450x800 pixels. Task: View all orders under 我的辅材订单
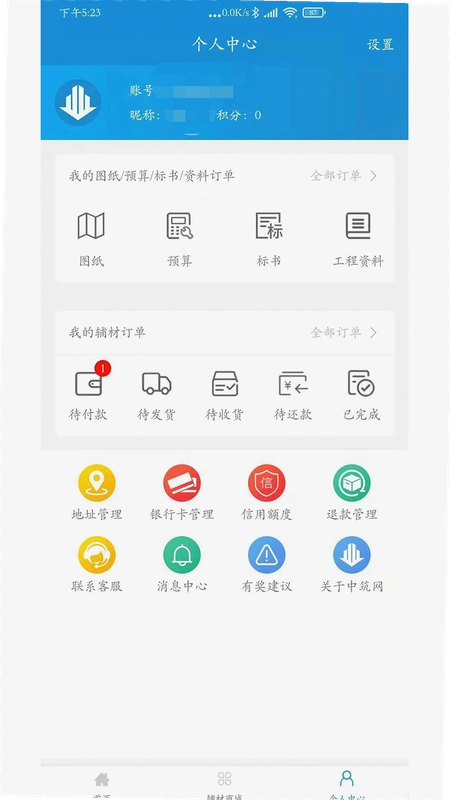click(344, 333)
